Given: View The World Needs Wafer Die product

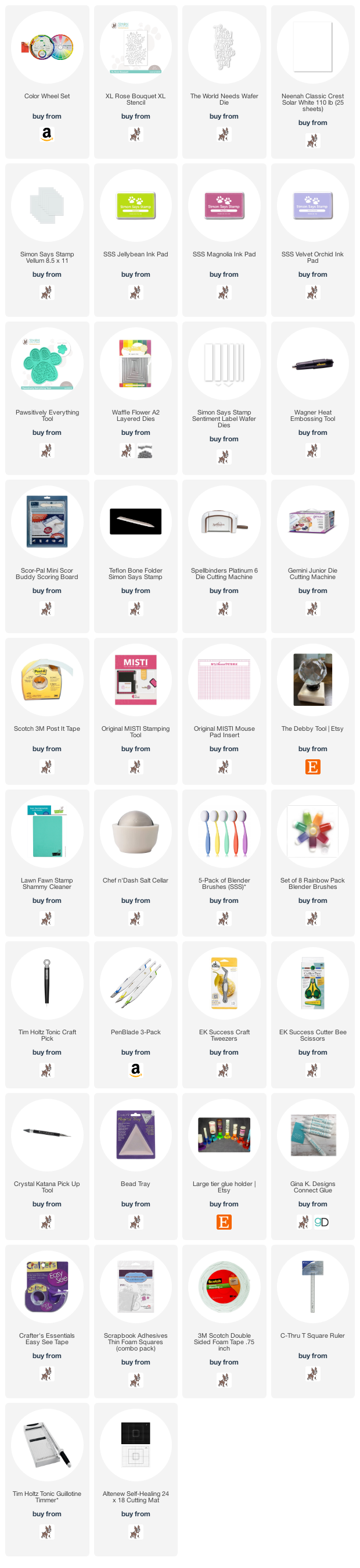Looking at the screenshot, I should 224,49.
